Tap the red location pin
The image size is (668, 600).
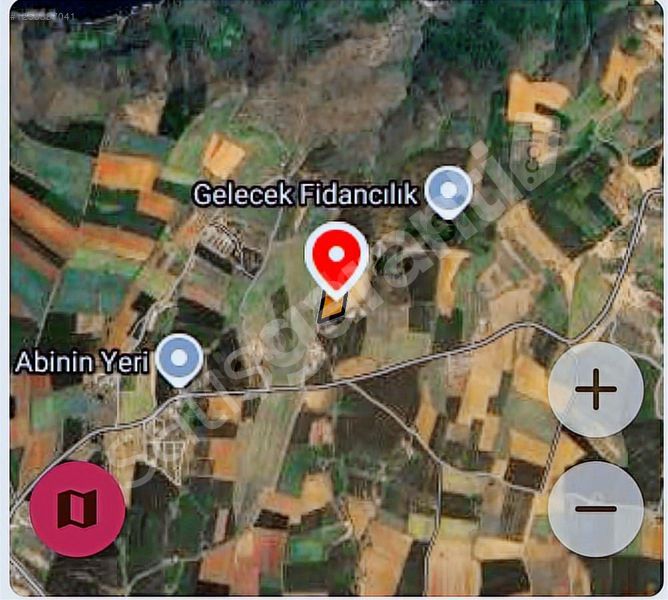[336, 256]
